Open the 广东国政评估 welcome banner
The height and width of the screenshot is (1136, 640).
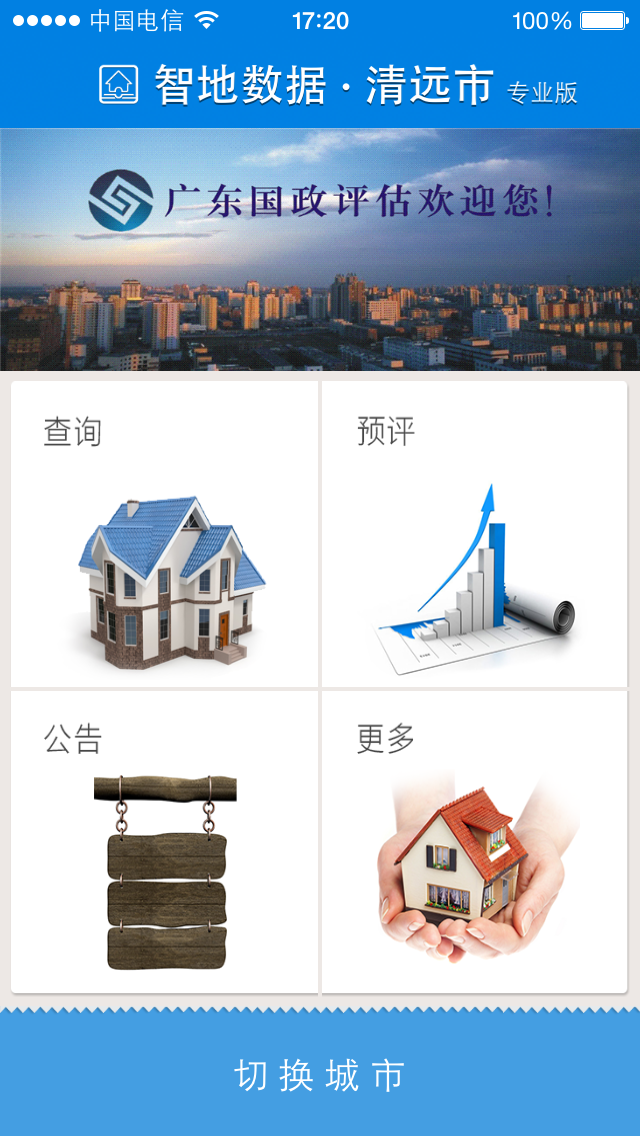point(320,250)
